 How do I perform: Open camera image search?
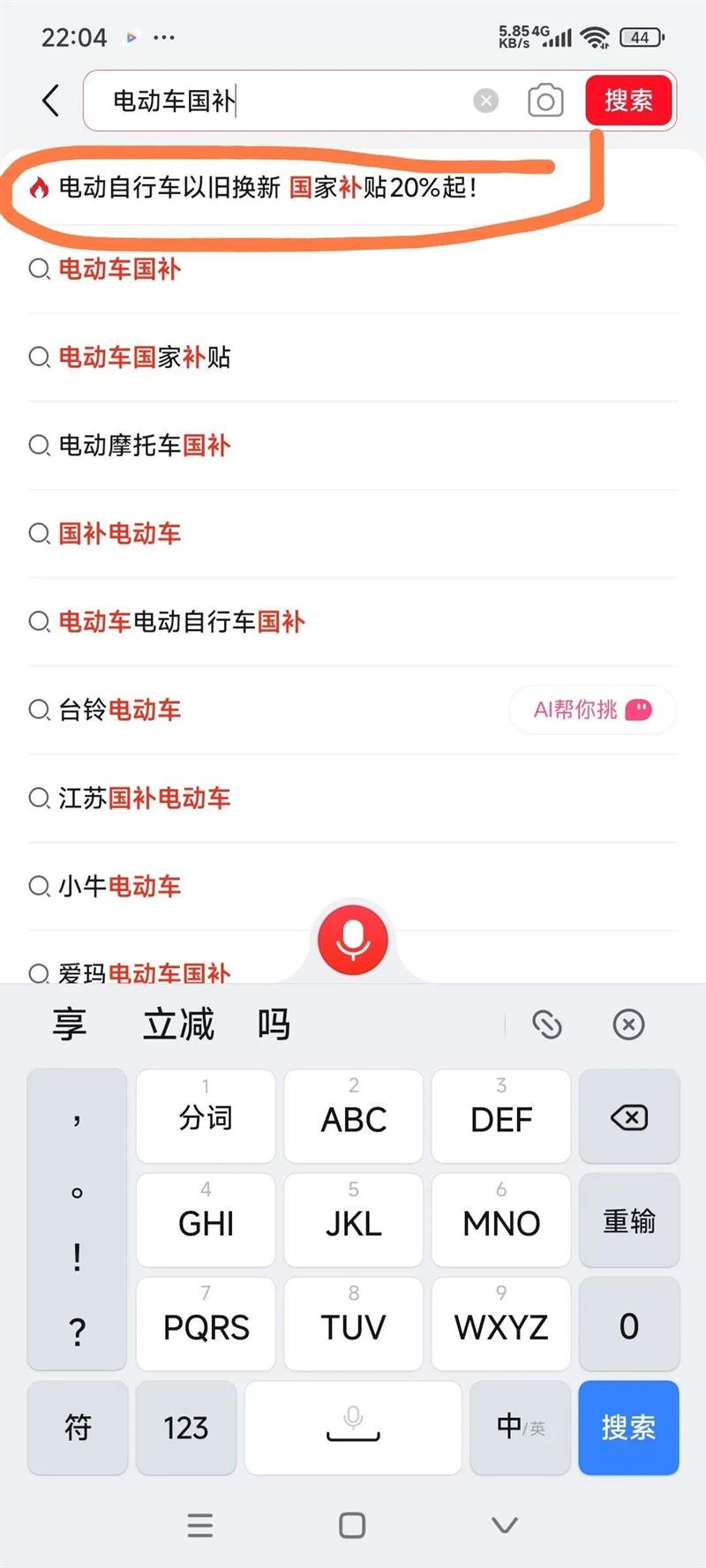[545, 101]
